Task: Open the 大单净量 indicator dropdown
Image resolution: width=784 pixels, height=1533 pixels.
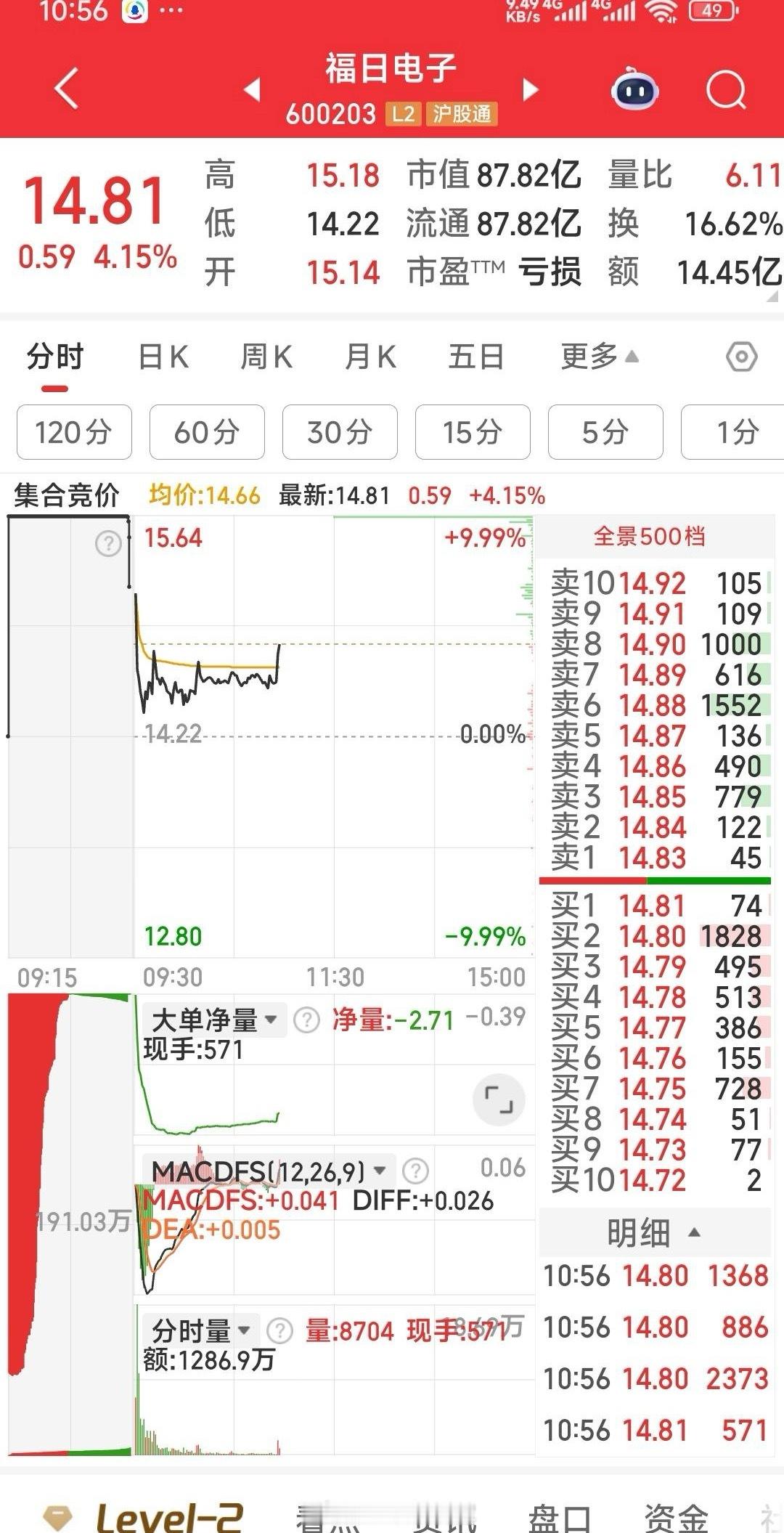Action: [272, 1020]
